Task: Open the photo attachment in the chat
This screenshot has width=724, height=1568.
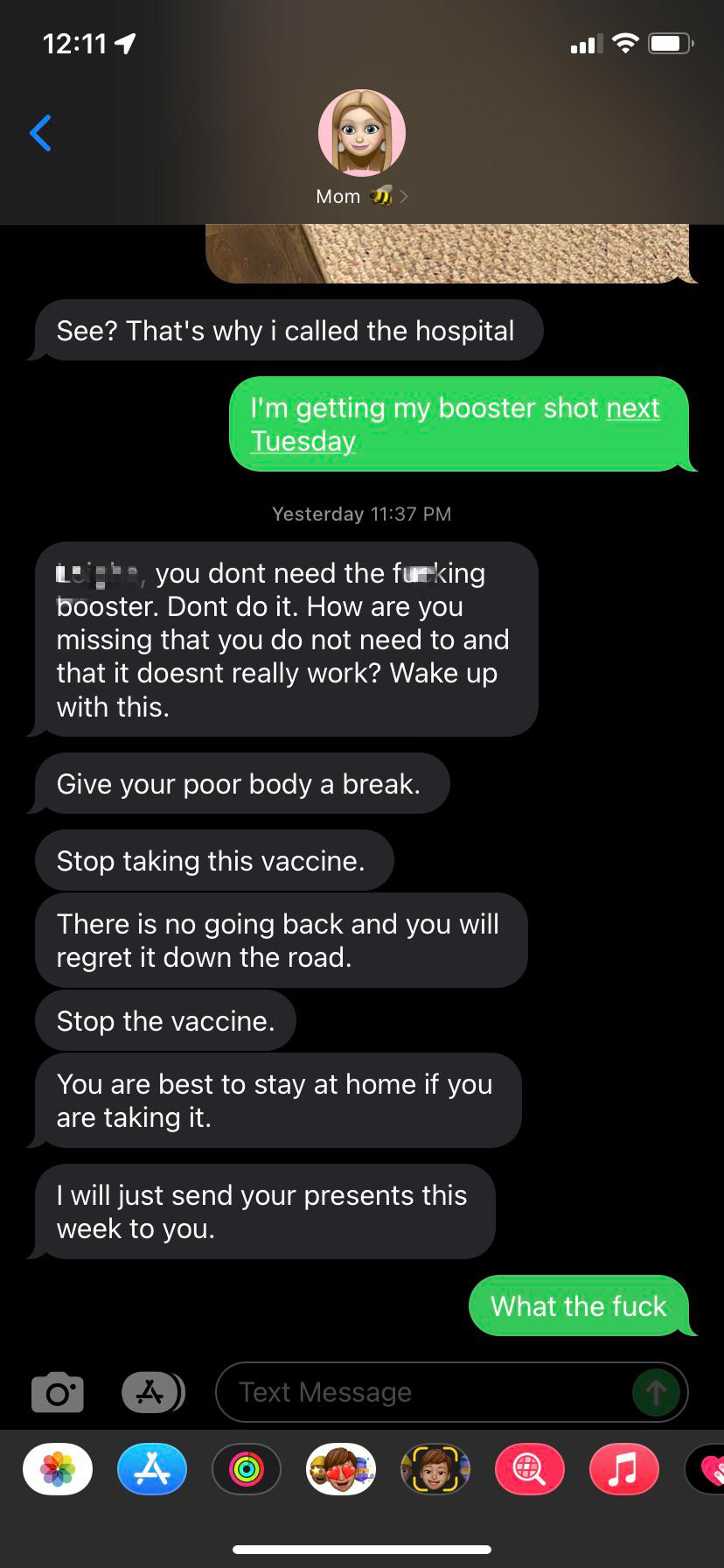Action: [446, 254]
